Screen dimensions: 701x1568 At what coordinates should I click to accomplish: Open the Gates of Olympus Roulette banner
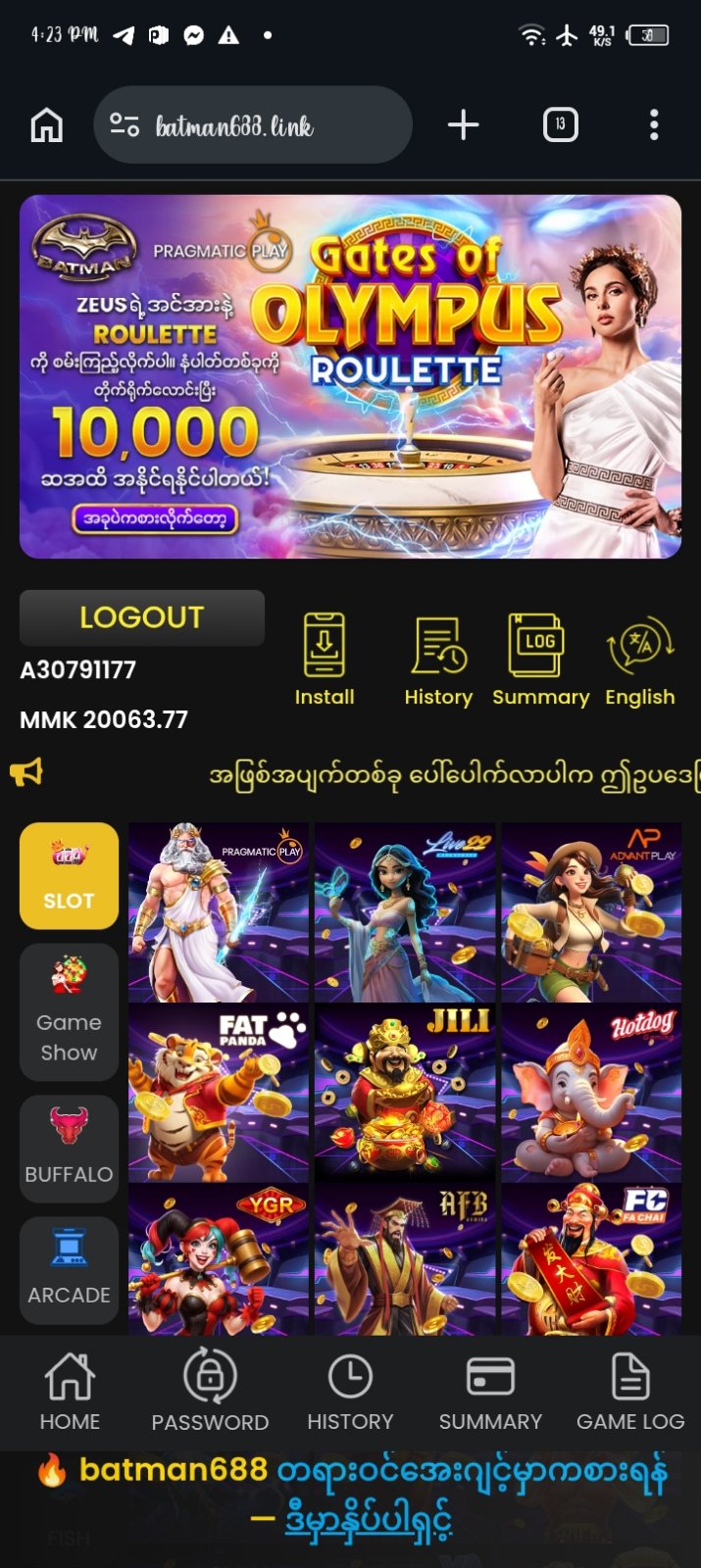click(350, 376)
